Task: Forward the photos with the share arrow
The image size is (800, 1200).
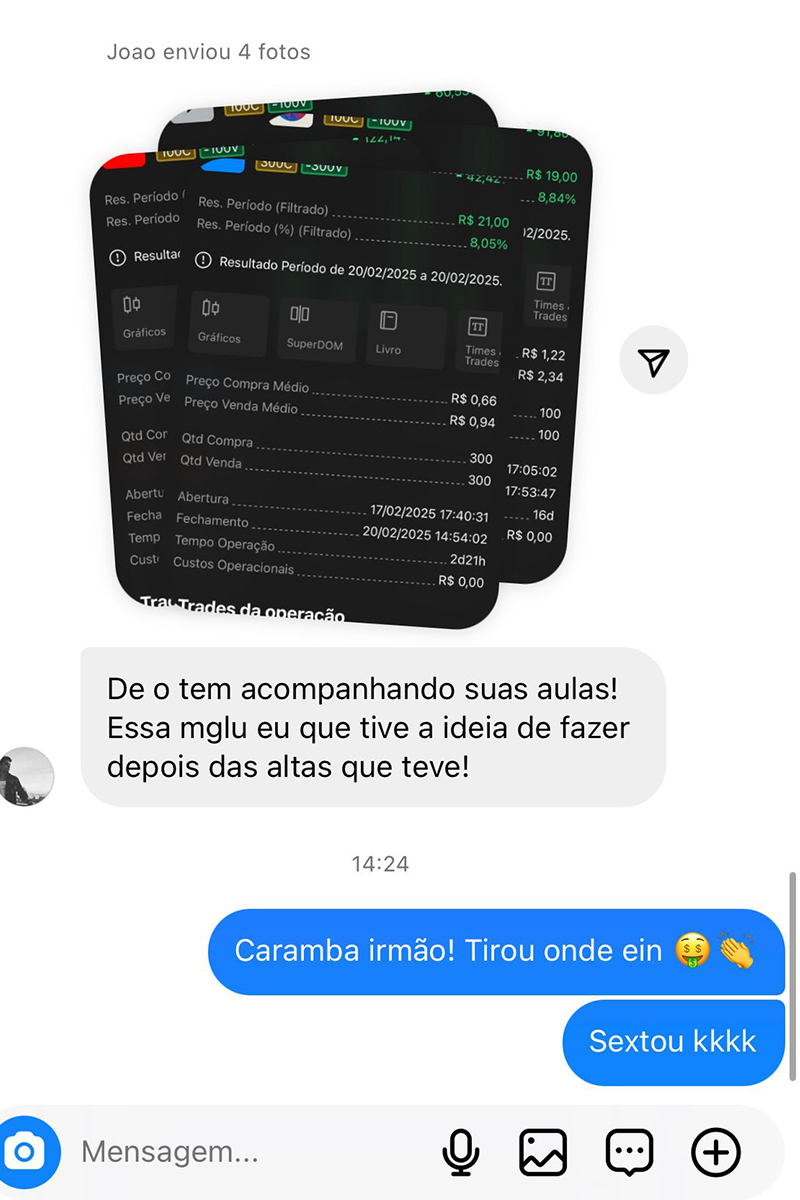Action: [x=653, y=363]
